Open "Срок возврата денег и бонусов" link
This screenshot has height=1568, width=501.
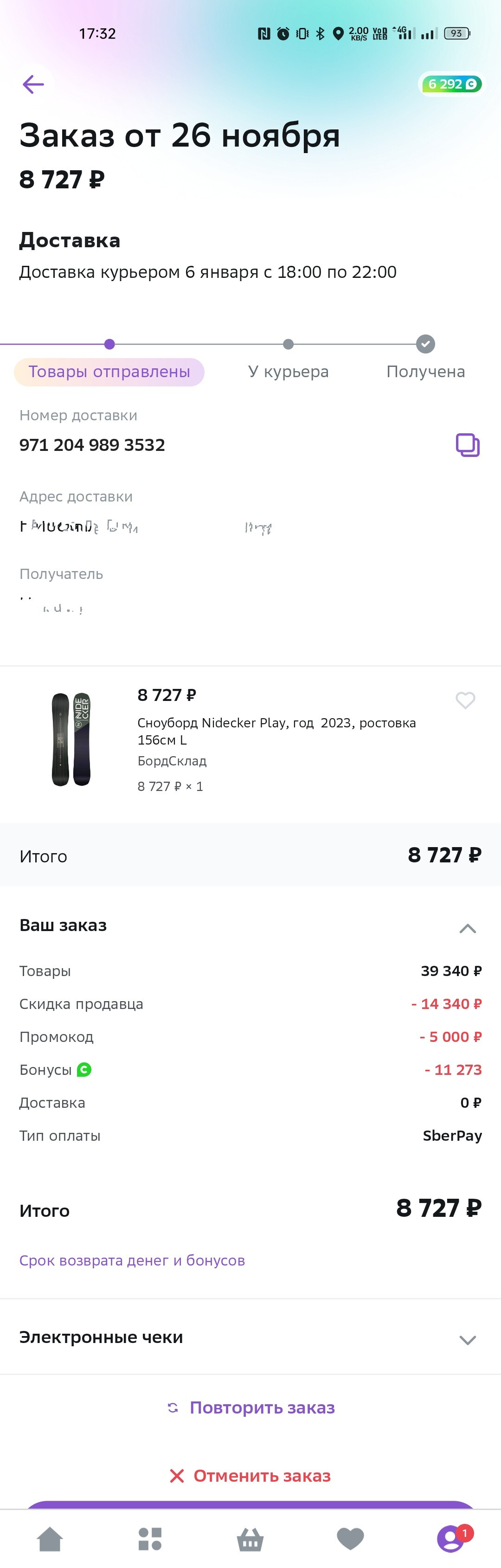coord(132,1260)
